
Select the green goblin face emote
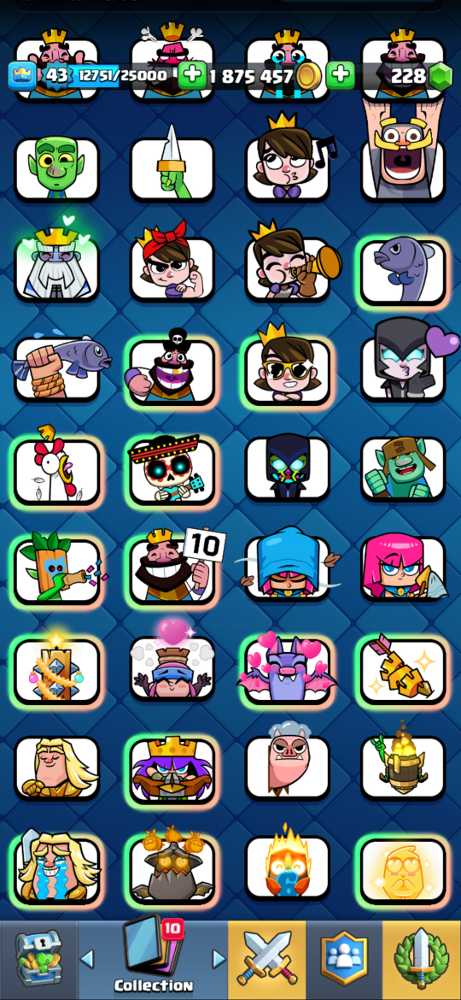pyautogui.click(x=57, y=168)
